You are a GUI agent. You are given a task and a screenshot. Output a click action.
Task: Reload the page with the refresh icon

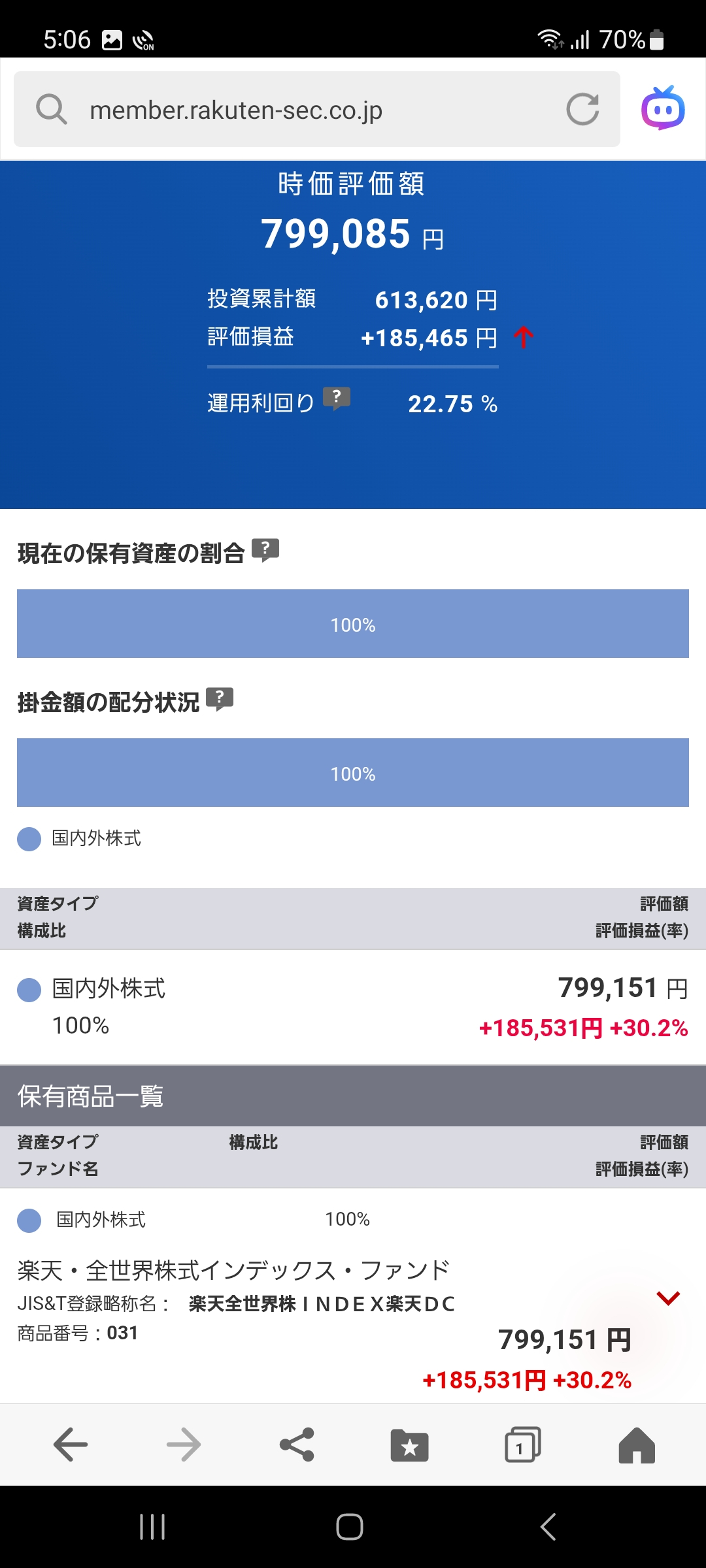(582, 109)
